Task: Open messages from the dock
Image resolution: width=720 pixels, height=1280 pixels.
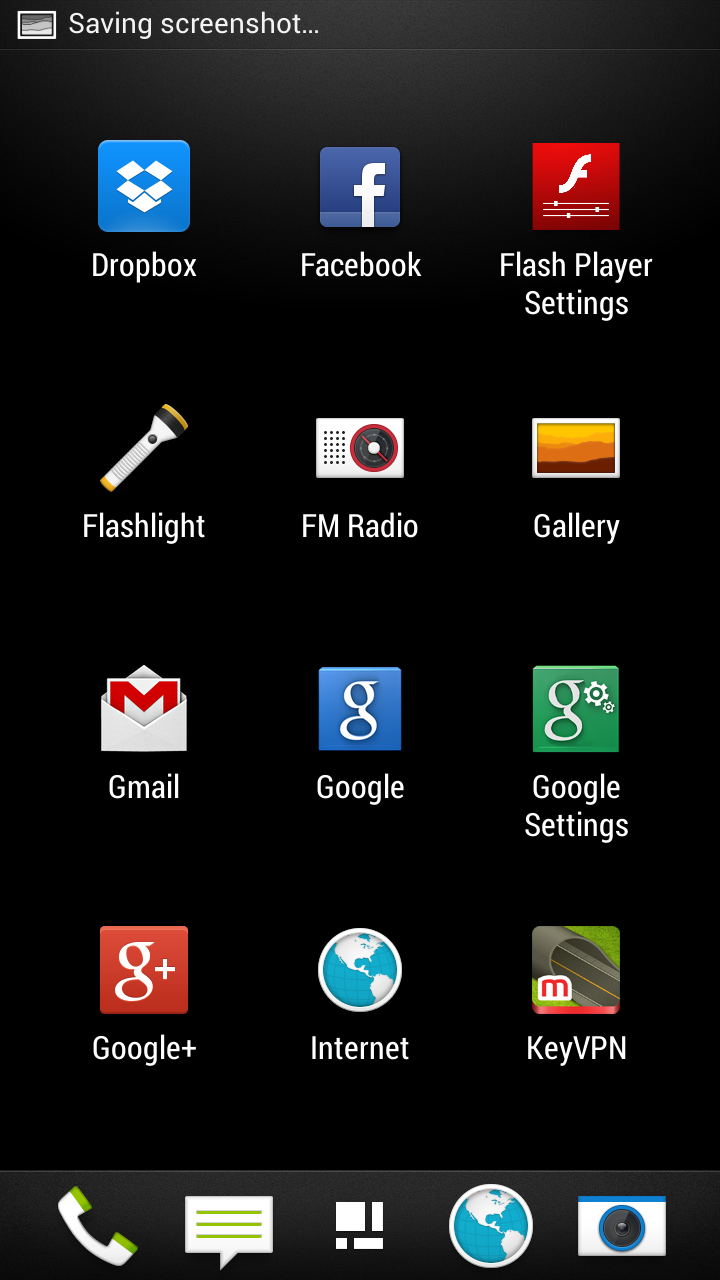Action: click(229, 1229)
